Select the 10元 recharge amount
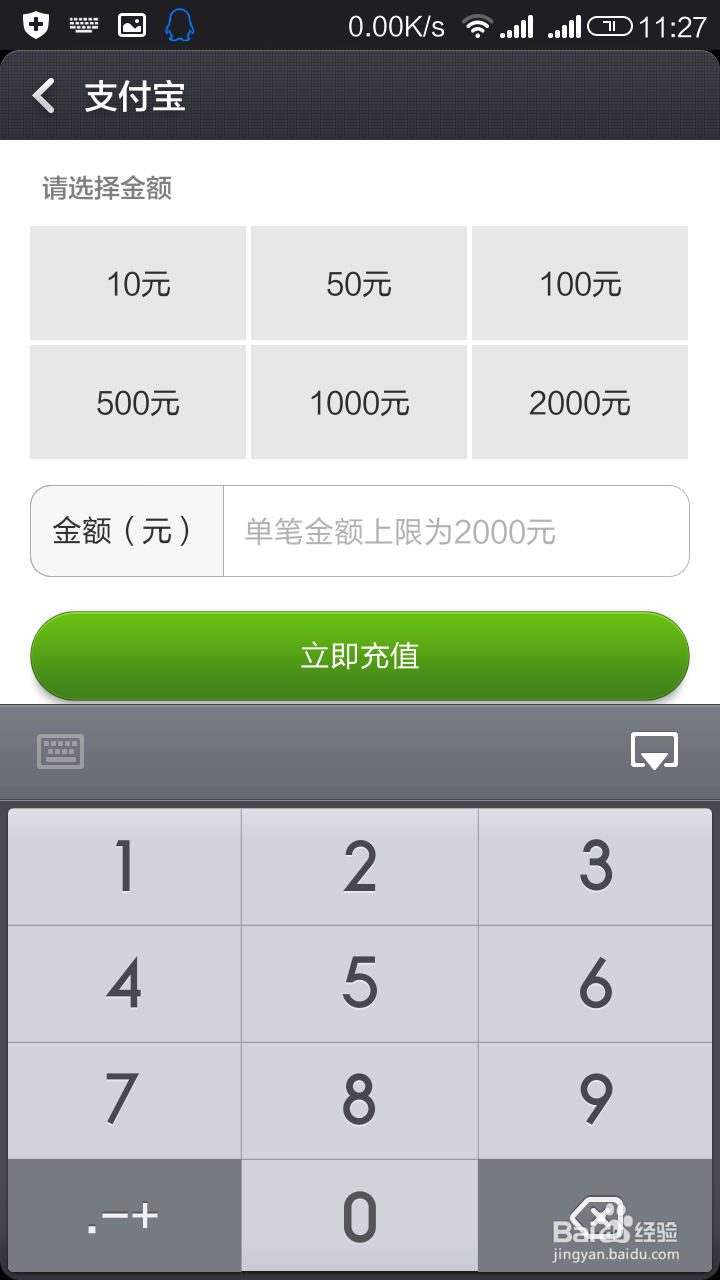 pos(137,283)
